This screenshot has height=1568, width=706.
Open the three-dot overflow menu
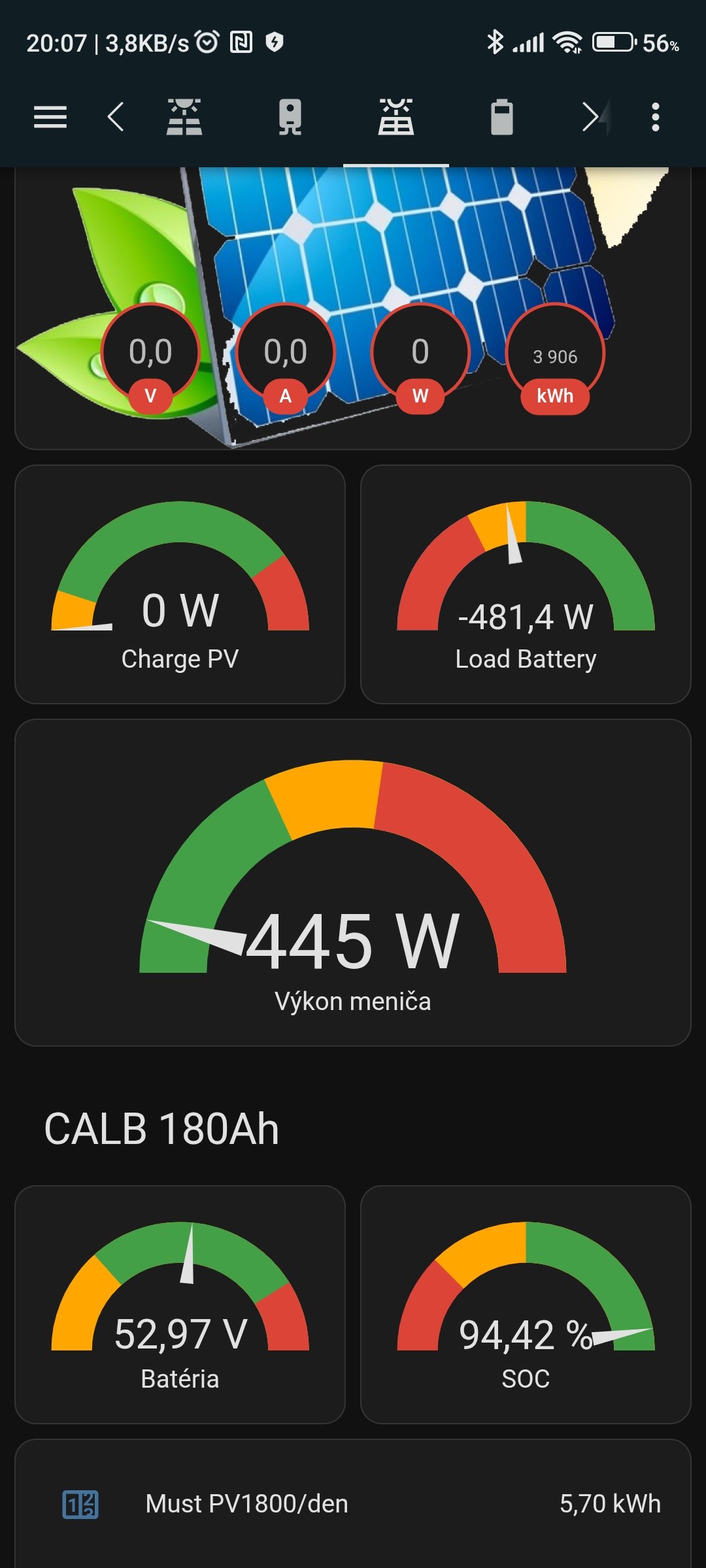click(655, 118)
